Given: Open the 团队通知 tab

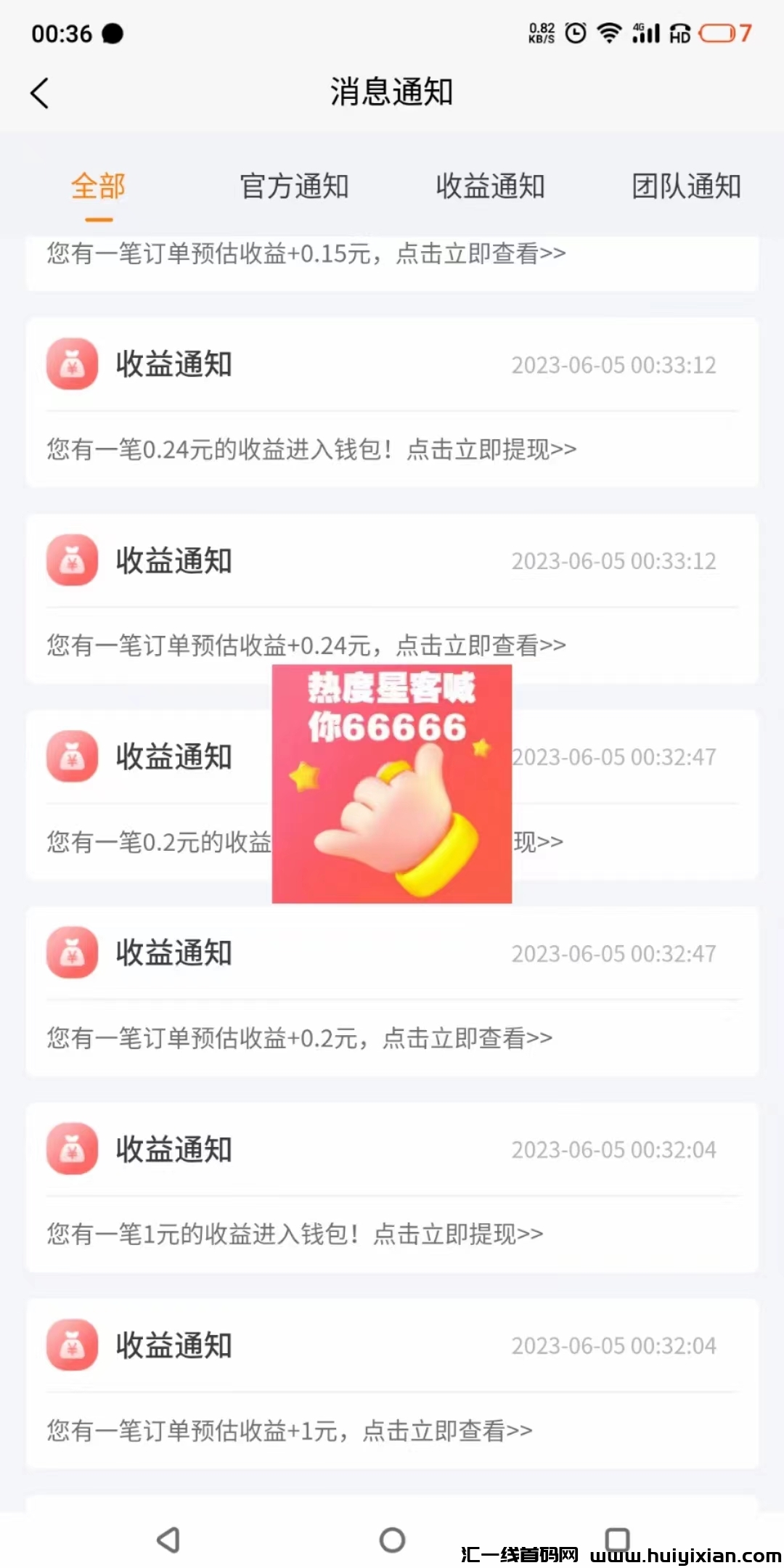Looking at the screenshot, I should coord(685,187).
